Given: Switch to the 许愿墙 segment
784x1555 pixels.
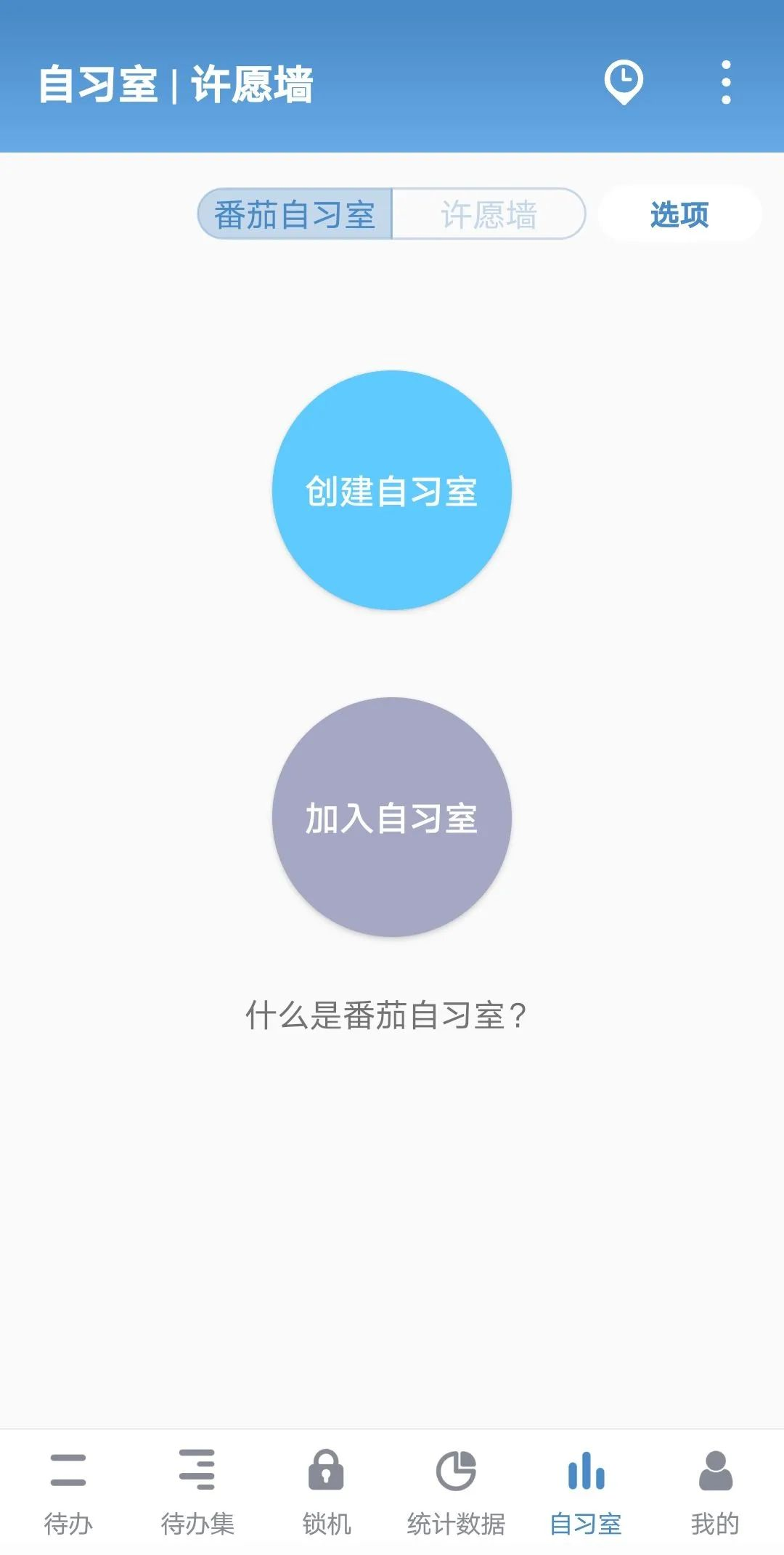Looking at the screenshot, I should coord(489,214).
